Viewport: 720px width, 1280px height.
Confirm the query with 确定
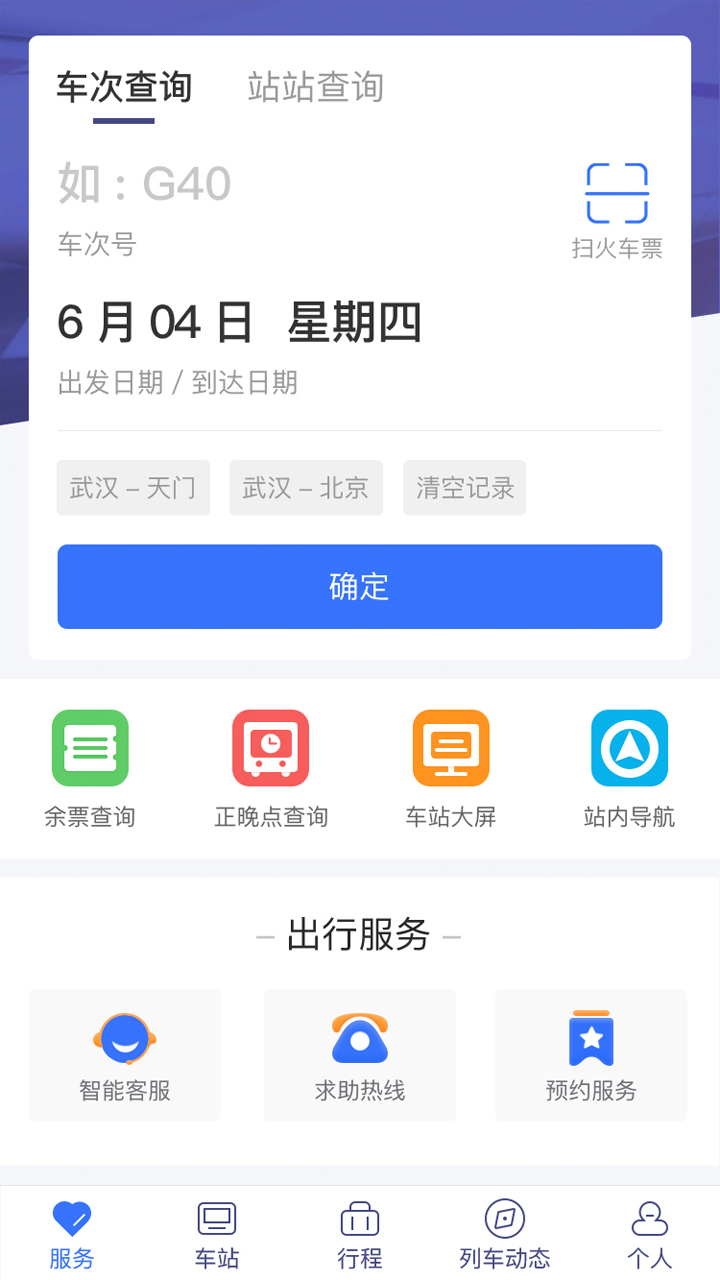[x=360, y=586]
